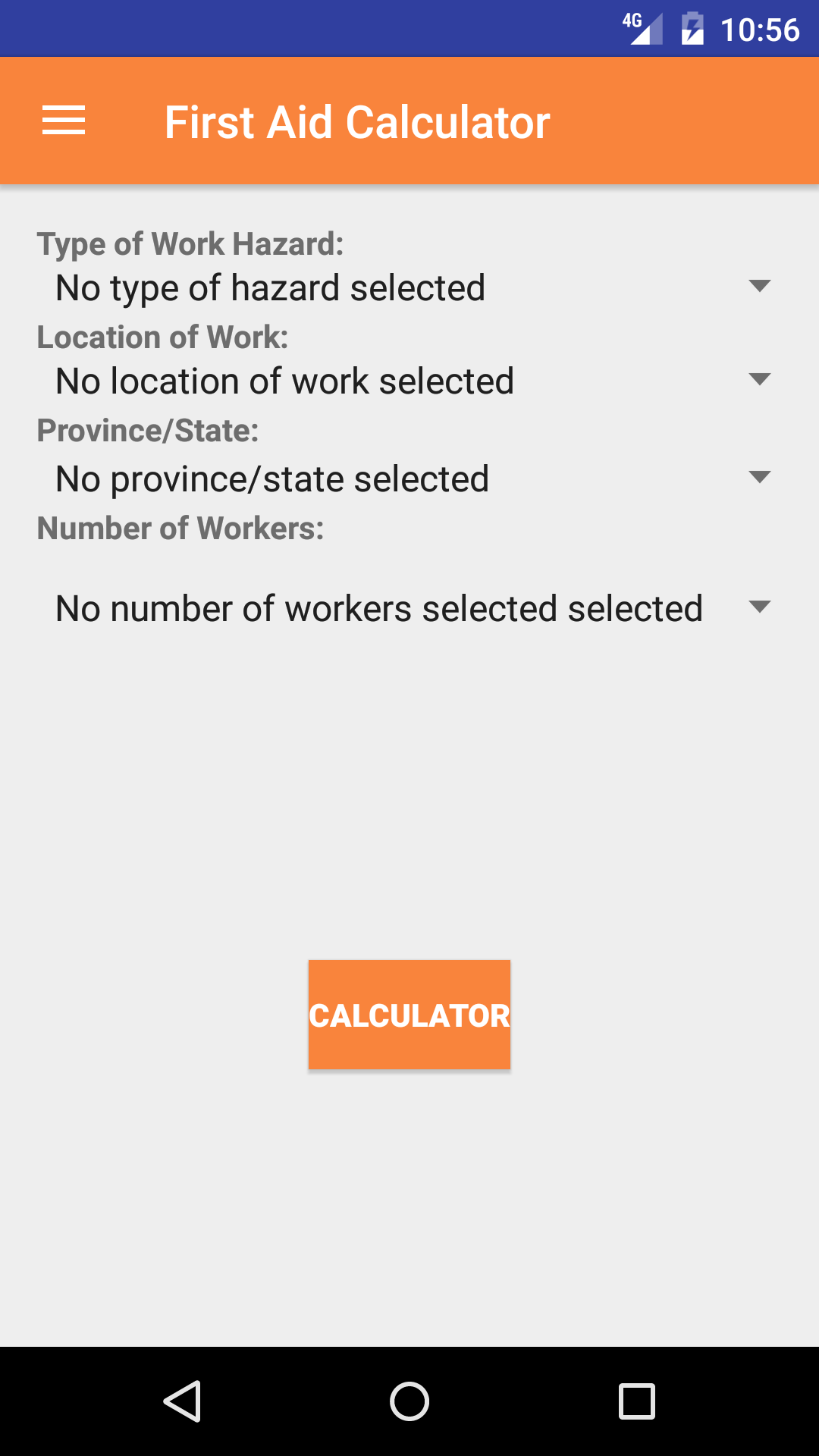Tap the orange CALCULATOR button
The image size is (819, 1456).
click(x=409, y=1015)
